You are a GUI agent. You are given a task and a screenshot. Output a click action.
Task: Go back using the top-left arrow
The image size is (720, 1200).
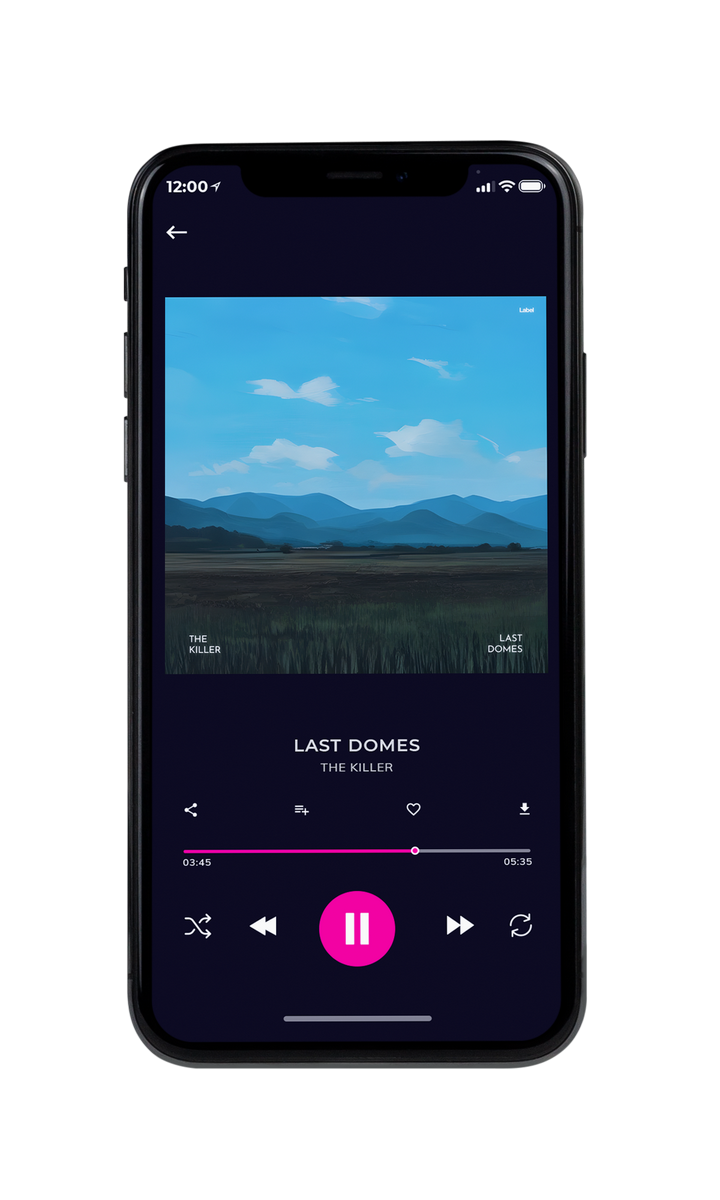click(x=177, y=232)
